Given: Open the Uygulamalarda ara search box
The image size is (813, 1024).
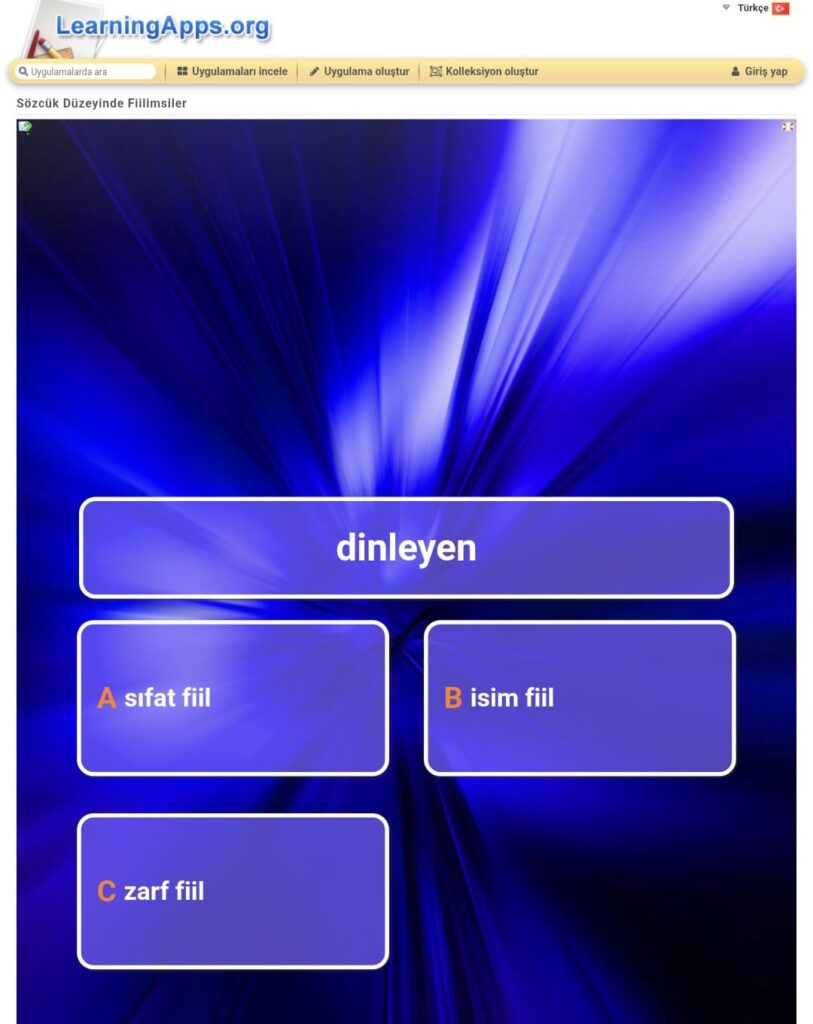Looking at the screenshot, I should tap(88, 72).
